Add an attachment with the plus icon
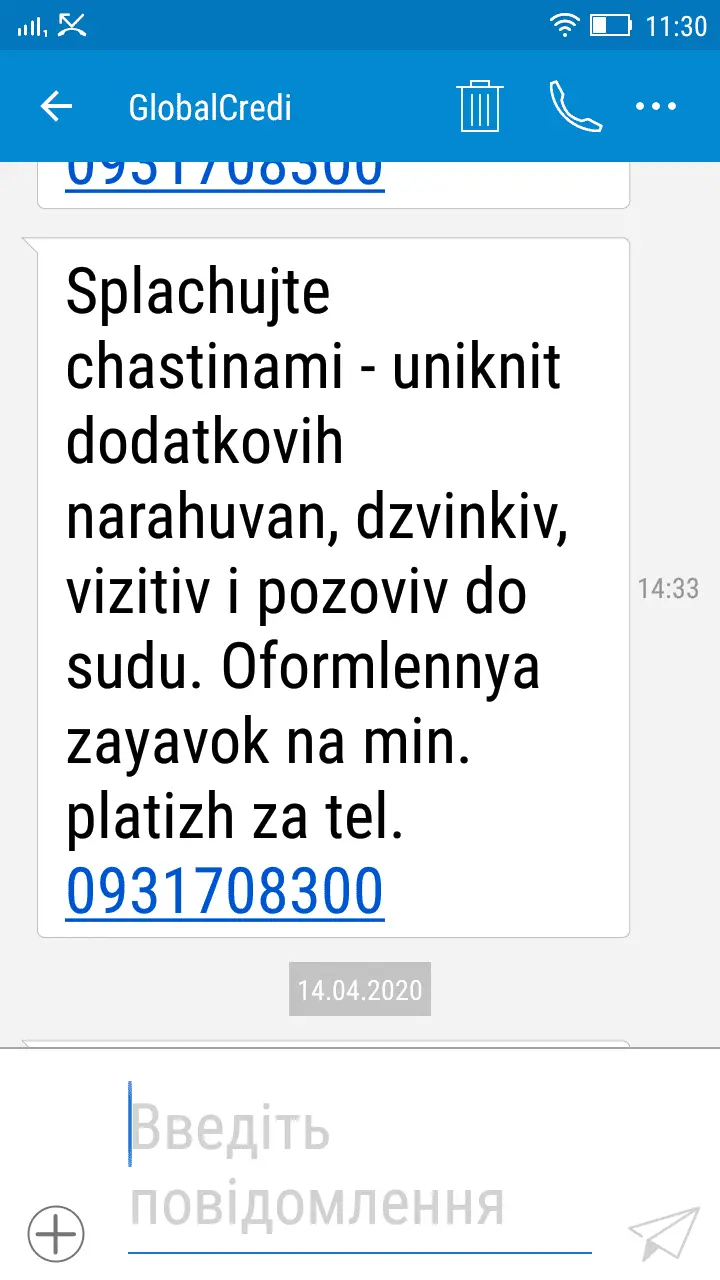The image size is (720, 1280). tap(56, 1233)
